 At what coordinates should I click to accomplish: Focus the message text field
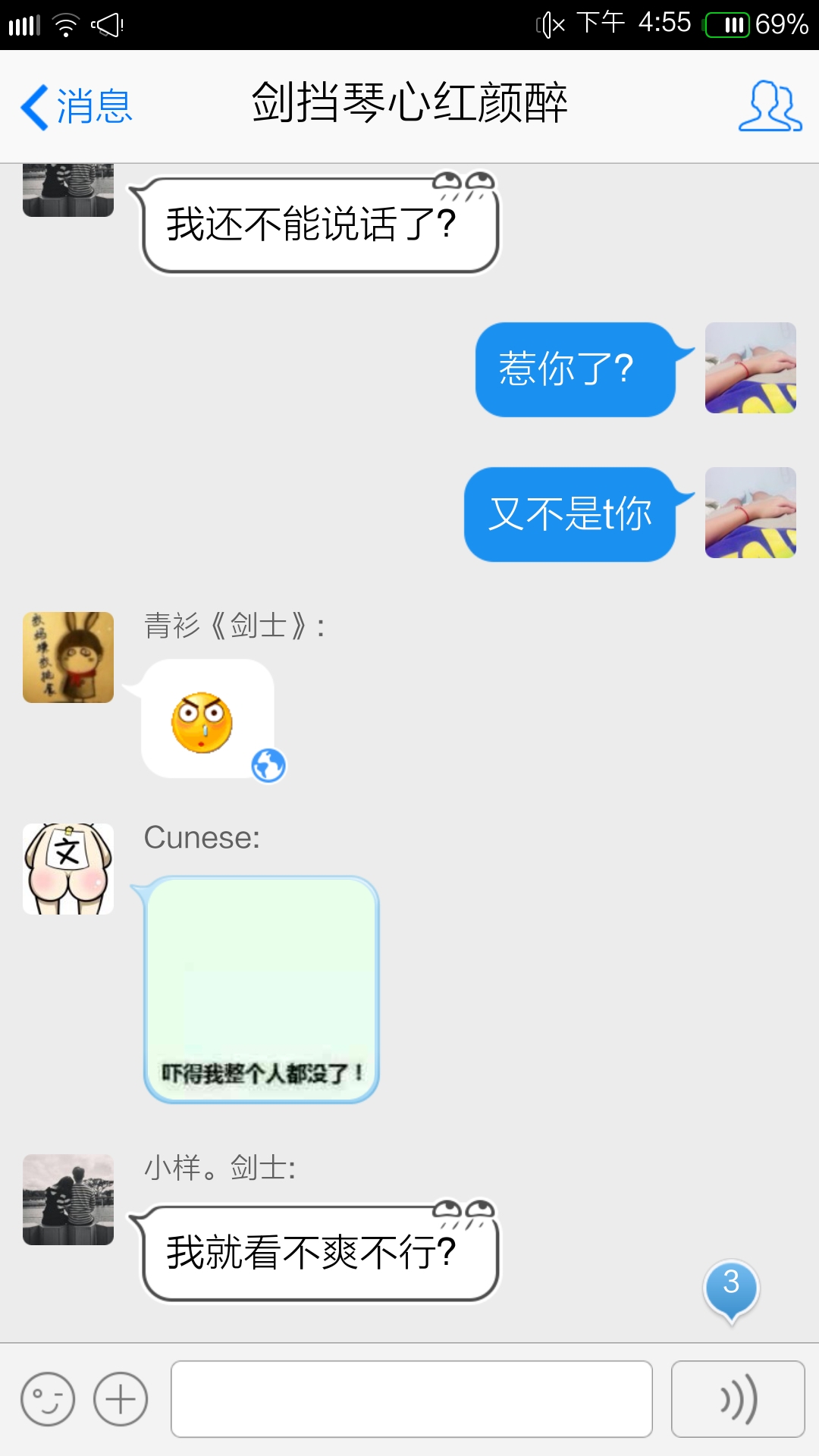(411, 1399)
